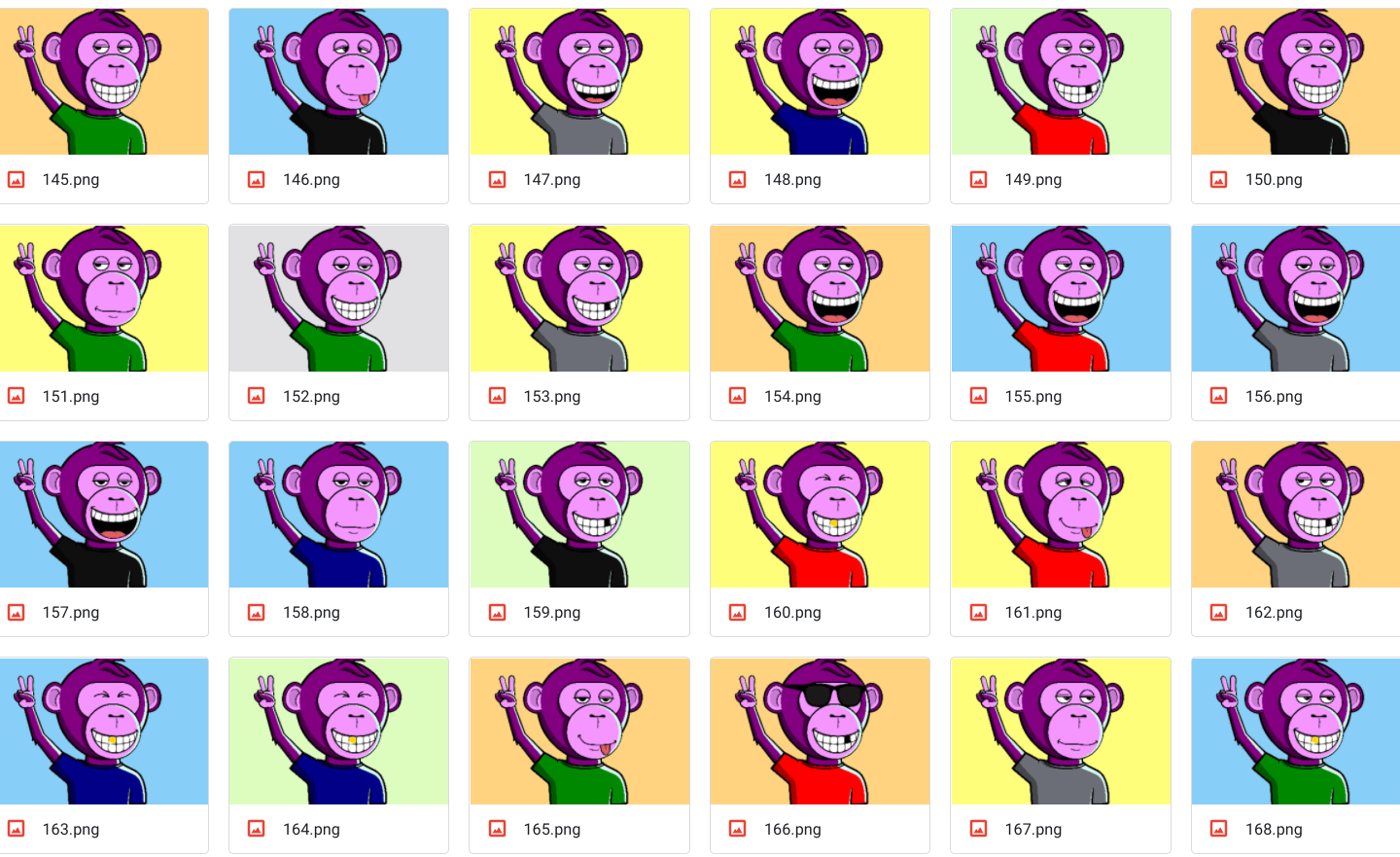
Task: View the 161.png file
Action: pyautogui.click(x=1061, y=515)
